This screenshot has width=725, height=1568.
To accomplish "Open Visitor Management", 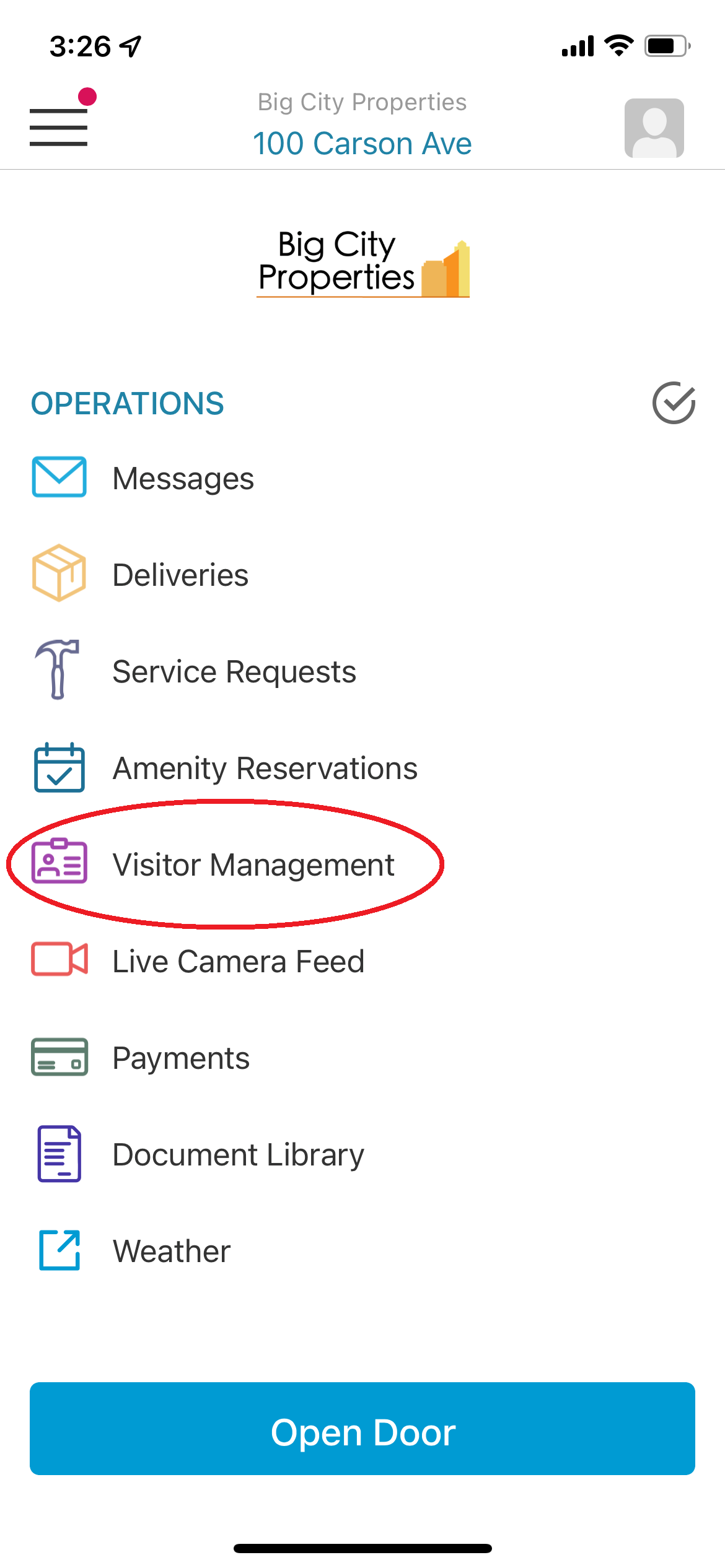I will click(x=253, y=865).
